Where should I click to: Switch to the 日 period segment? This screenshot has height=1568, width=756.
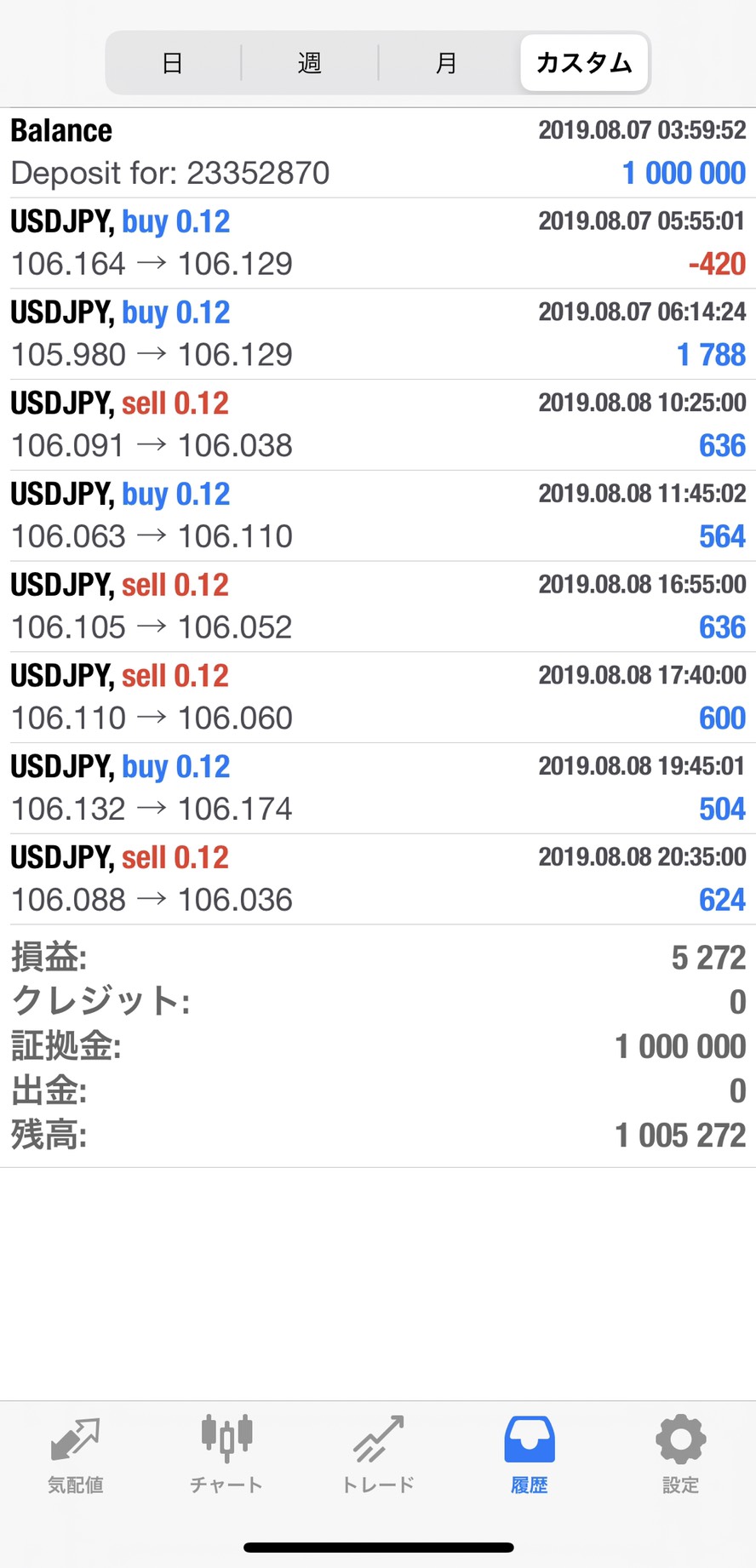[x=173, y=63]
